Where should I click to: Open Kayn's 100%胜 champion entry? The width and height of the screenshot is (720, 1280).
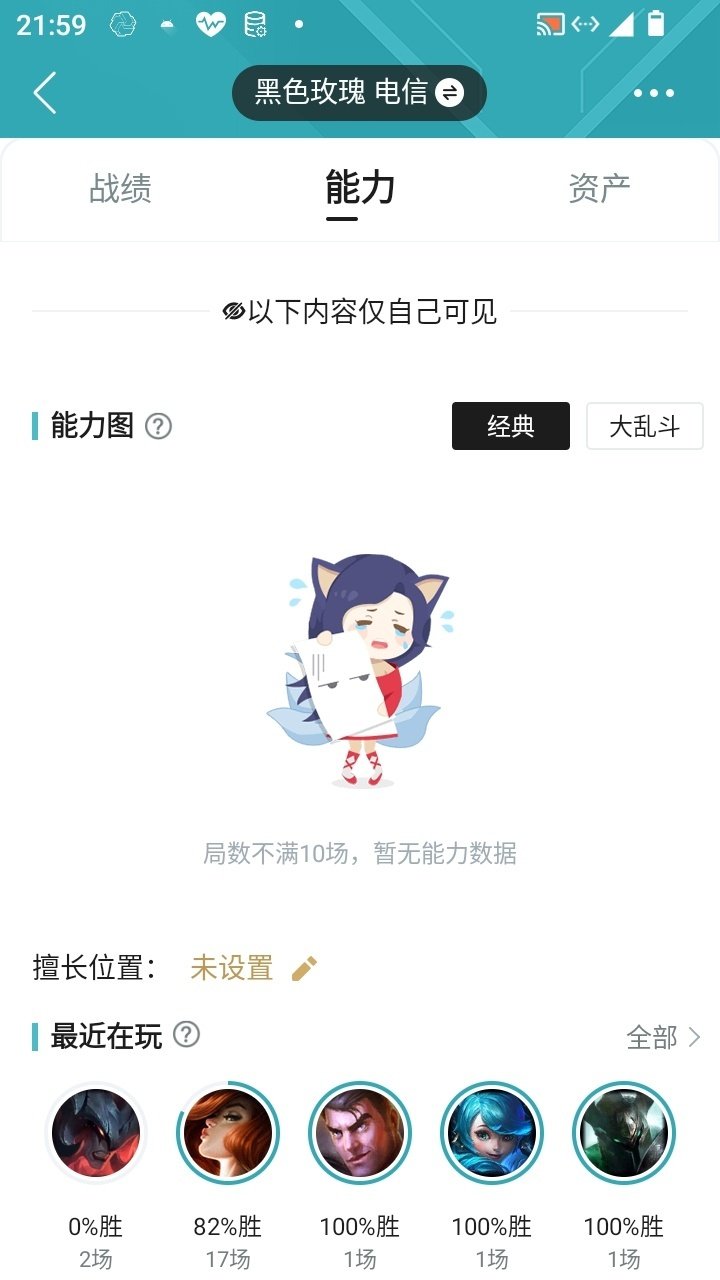pyautogui.click(x=623, y=1132)
